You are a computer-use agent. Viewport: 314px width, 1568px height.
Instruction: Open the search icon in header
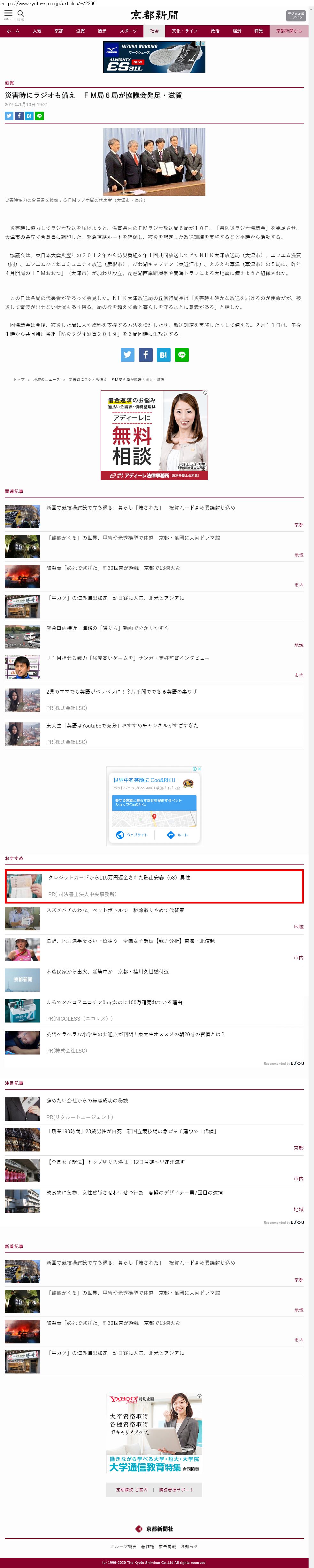pos(21,13)
